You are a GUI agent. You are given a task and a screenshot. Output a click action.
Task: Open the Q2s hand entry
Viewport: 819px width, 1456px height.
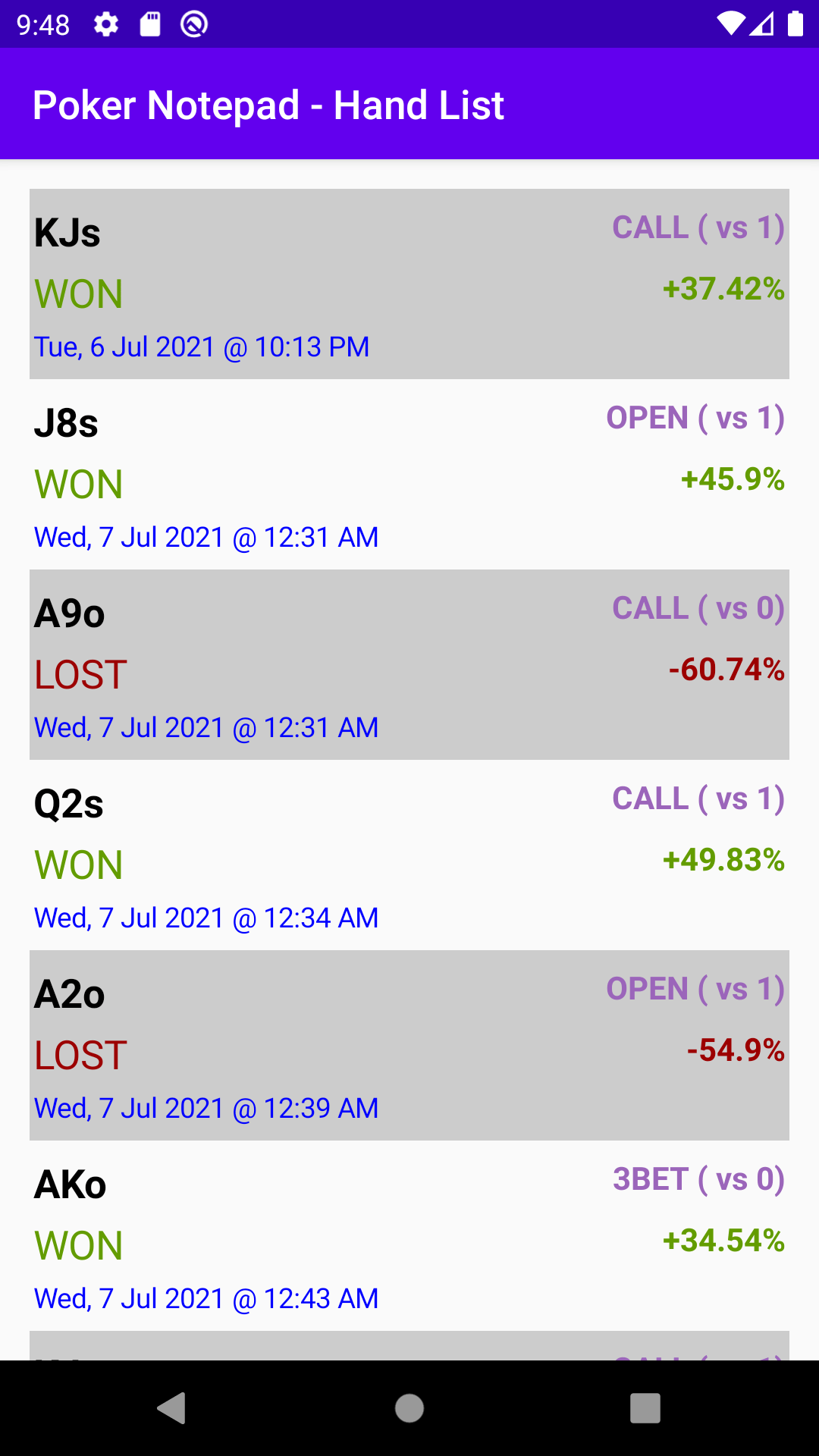[x=409, y=855]
